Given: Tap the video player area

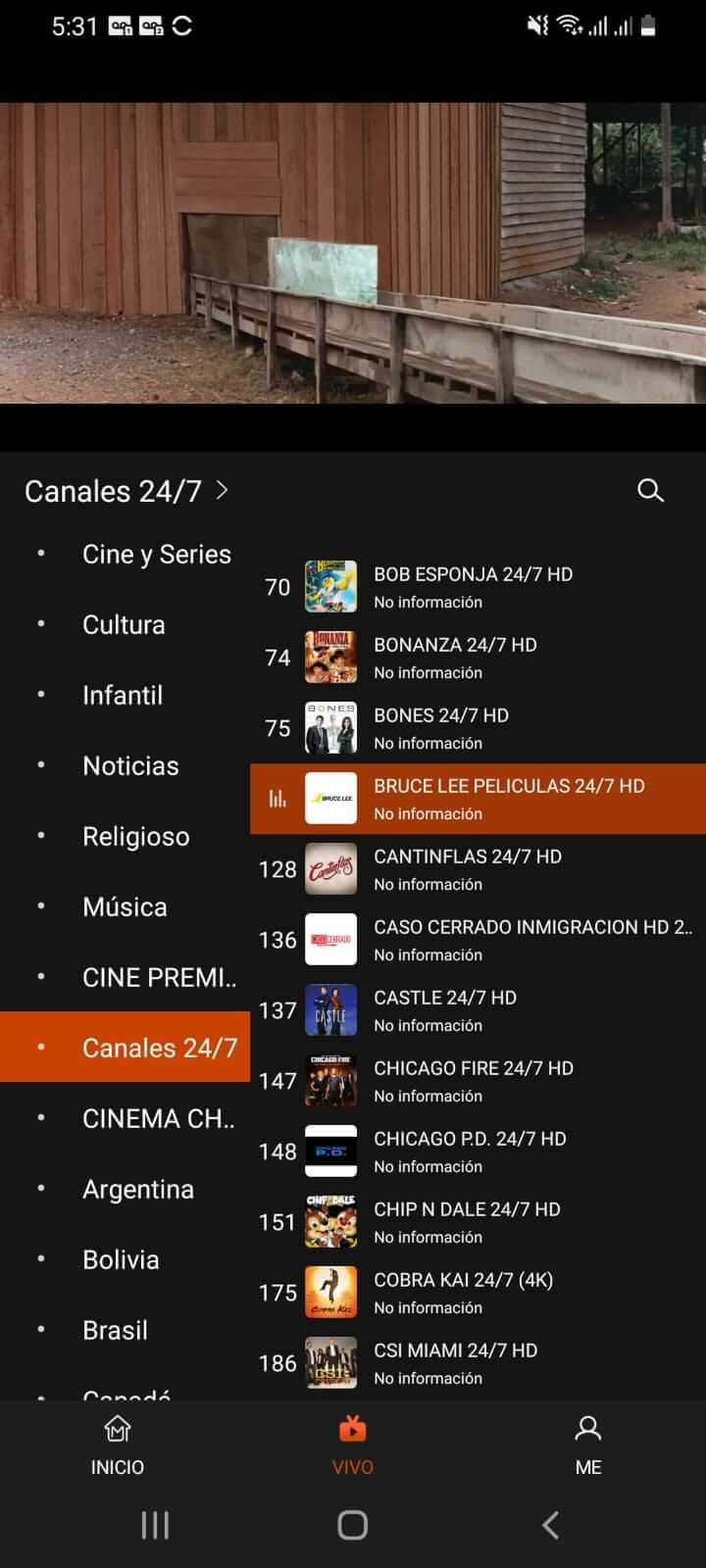Looking at the screenshot, I should tap(353, 253).
